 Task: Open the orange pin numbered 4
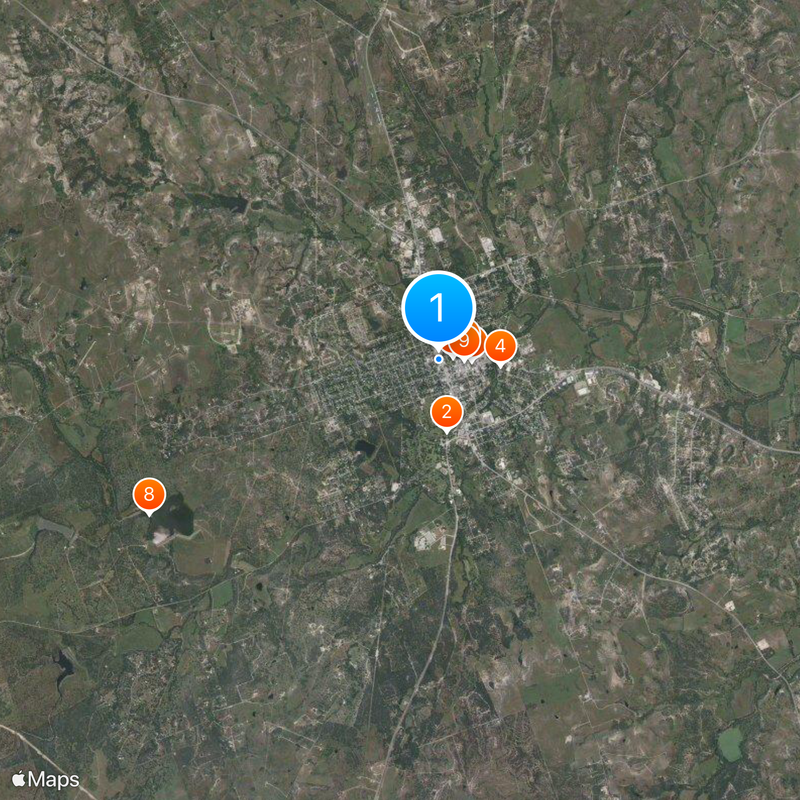(x=500, y=346)
